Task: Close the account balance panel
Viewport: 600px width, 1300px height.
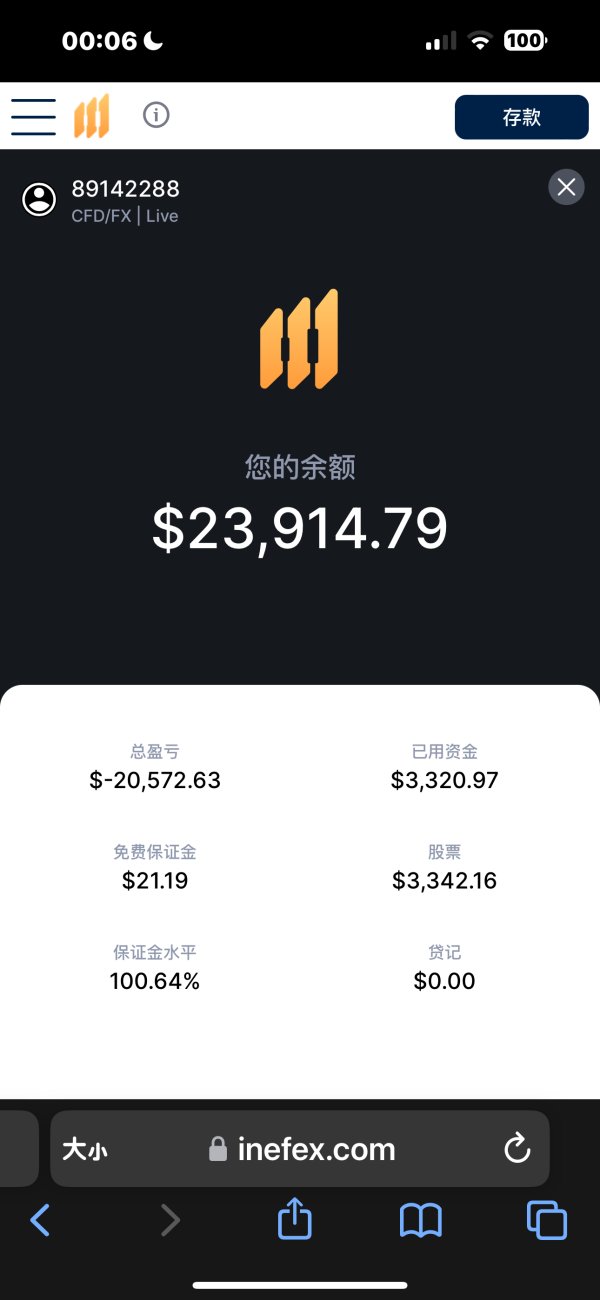Action: coord(566,187)
